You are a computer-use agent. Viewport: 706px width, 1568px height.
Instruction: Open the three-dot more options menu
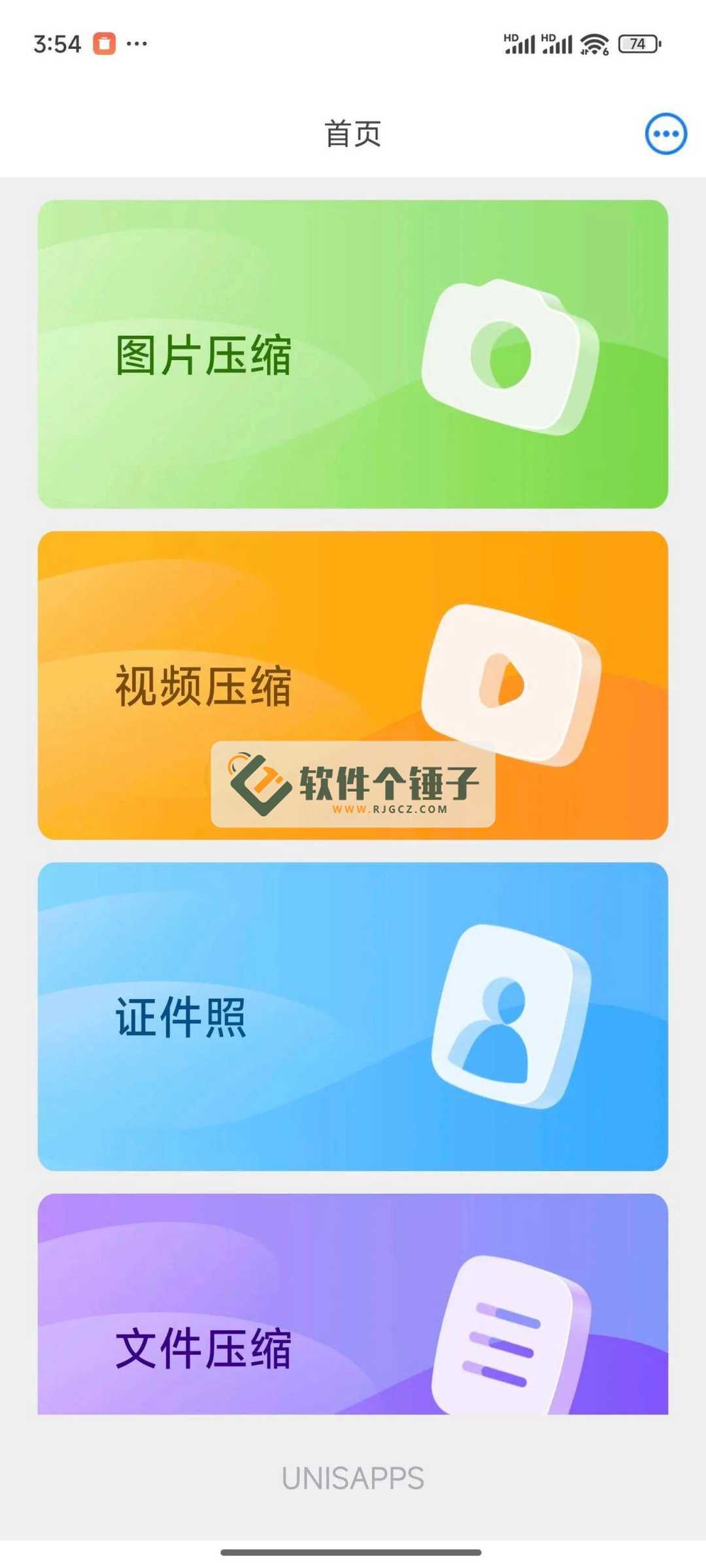point(665,134)
